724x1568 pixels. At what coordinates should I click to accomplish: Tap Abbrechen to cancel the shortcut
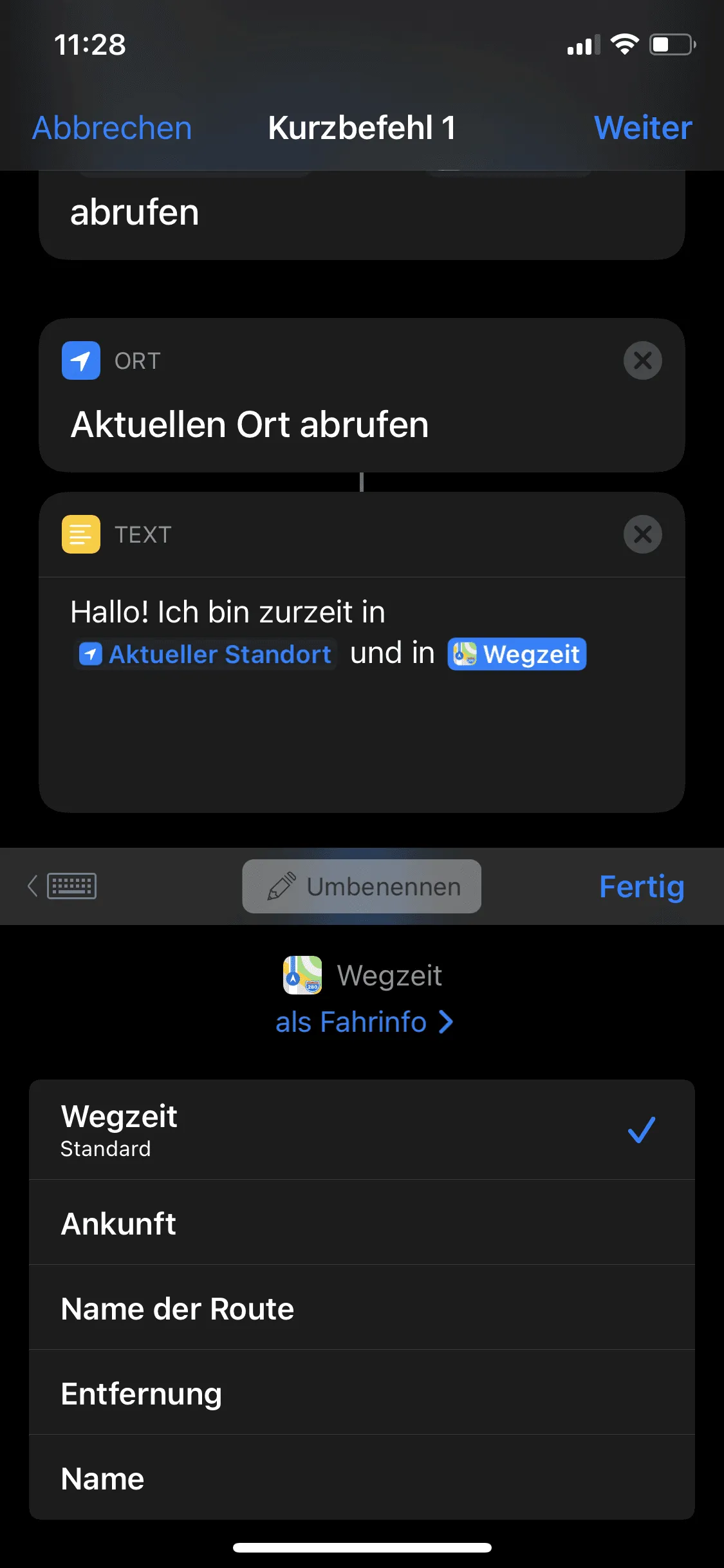coord(112,127)
